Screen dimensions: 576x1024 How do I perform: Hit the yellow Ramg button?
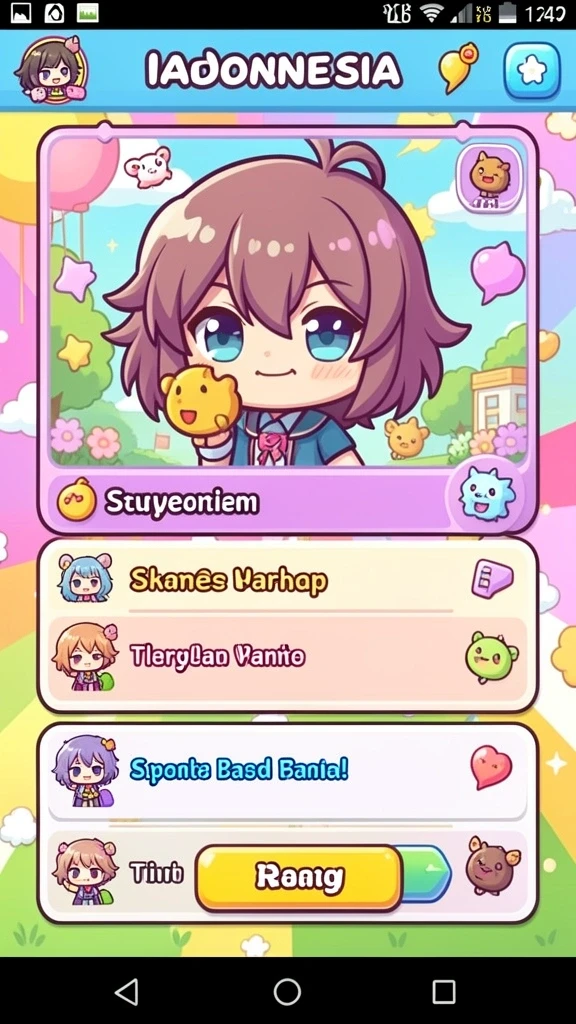pos(299,877)
